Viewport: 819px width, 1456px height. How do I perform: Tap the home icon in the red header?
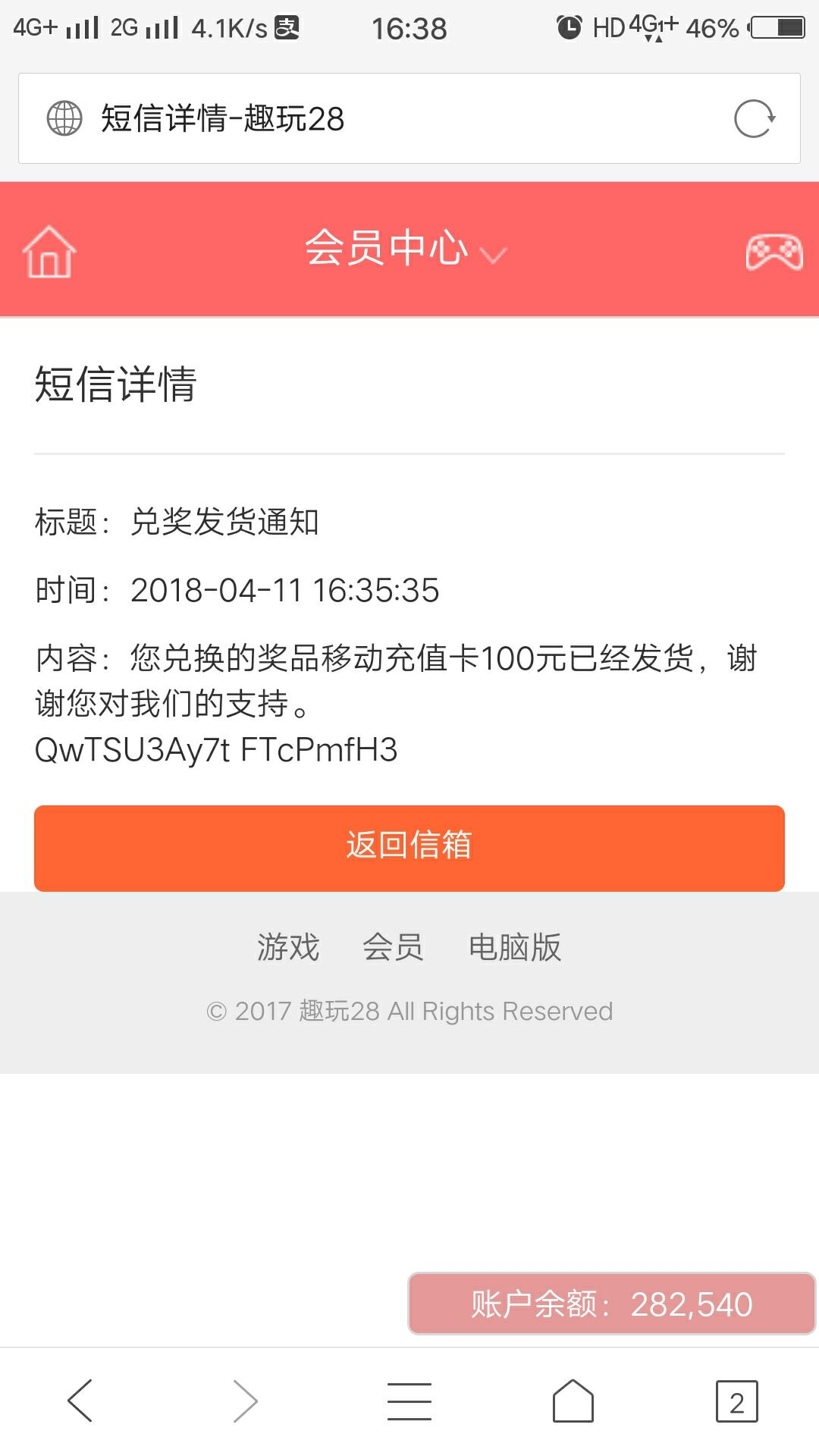coord(49,252)
